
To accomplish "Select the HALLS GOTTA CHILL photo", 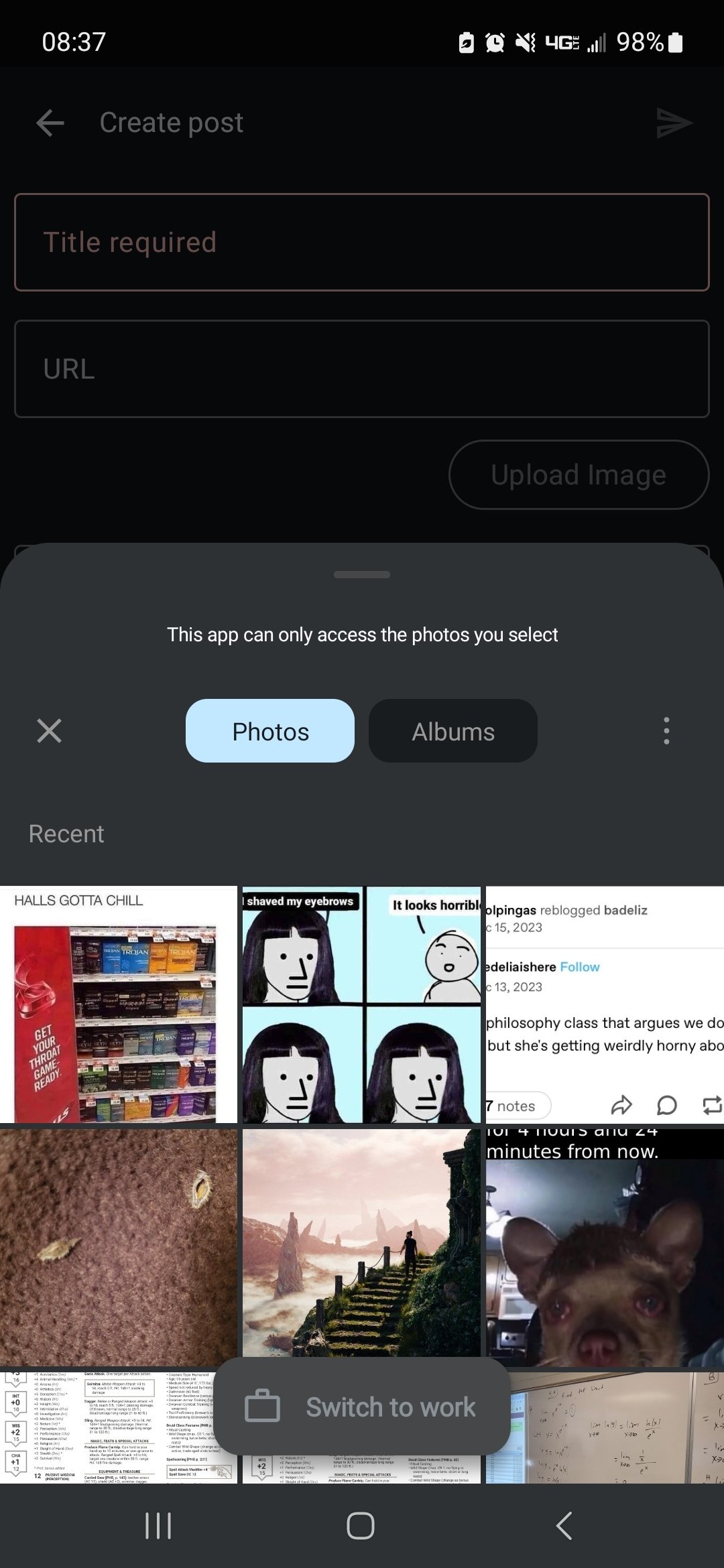I will (x=119, y=1004).
